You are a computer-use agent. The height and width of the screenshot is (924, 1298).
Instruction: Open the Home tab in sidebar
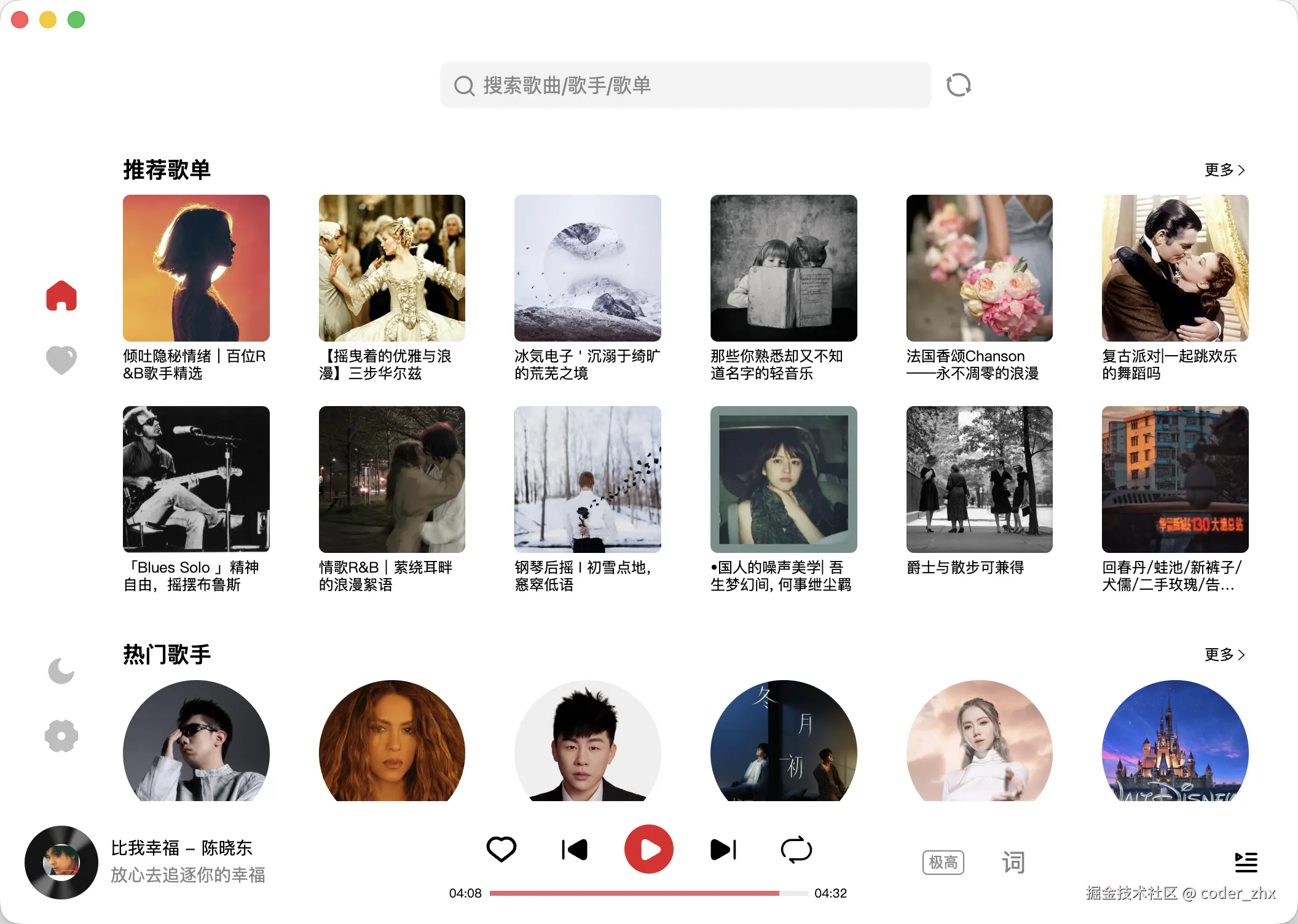(x=61, y=296)
